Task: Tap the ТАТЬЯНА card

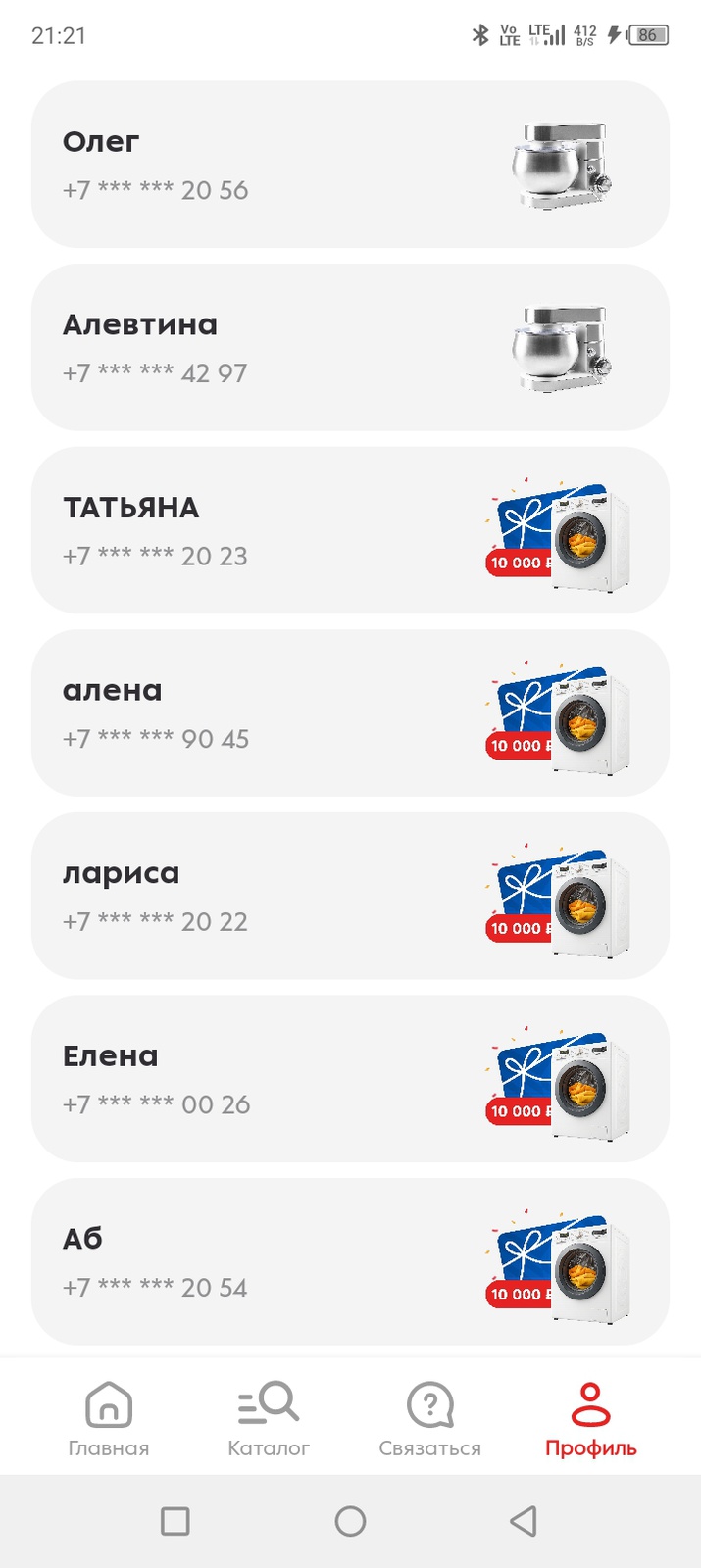Action: pos(350,530)
